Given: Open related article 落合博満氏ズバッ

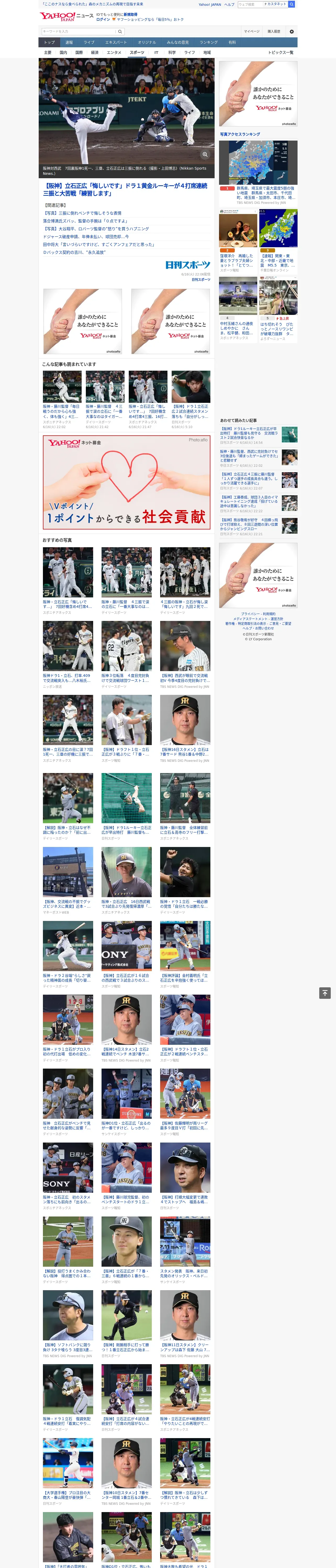Looking at the screenshot, I should pyautogui.click(x=85, y=221).
